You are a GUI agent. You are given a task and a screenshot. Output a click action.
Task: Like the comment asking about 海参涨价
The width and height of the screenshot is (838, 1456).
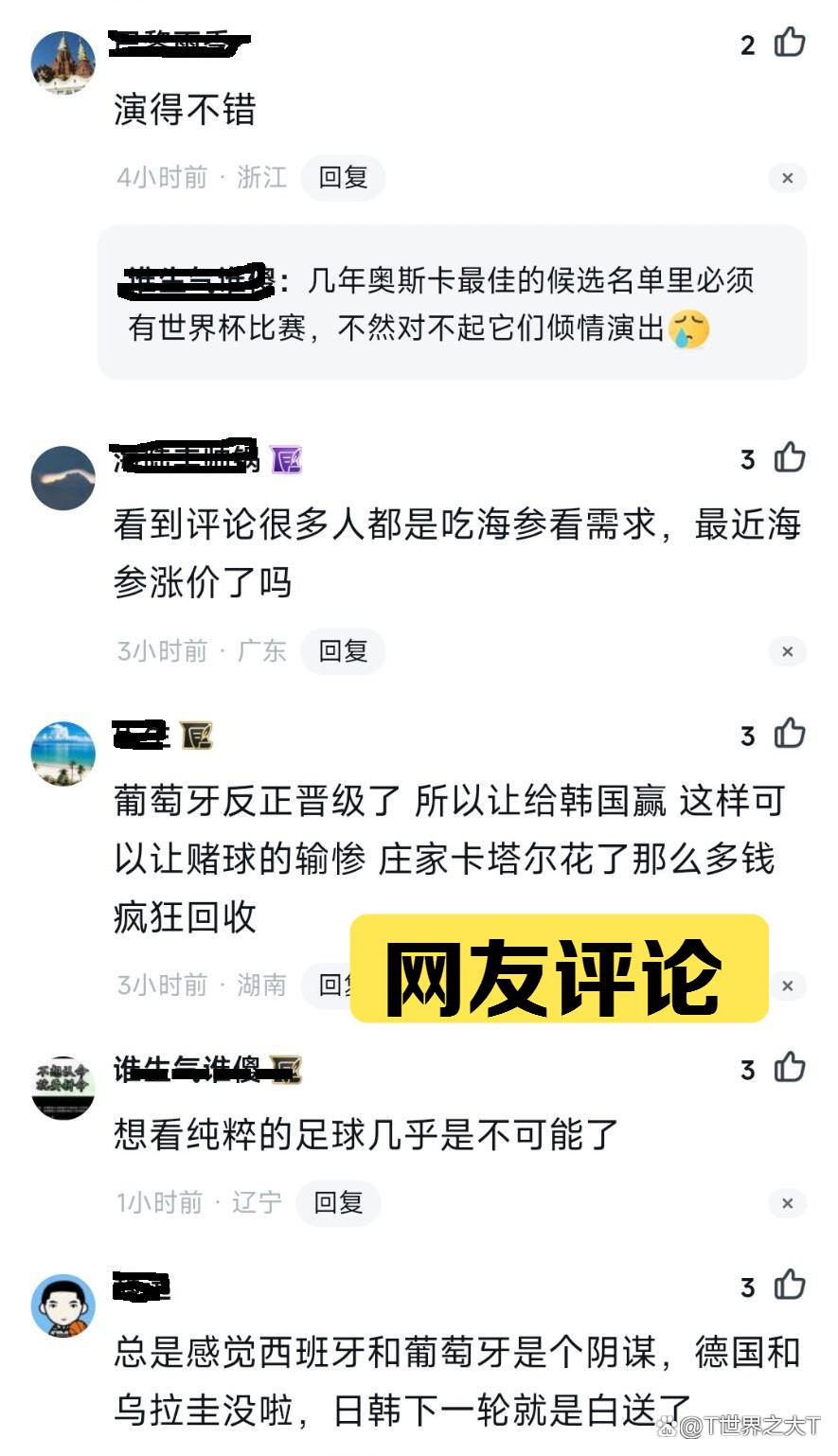click(x=791, y=459)
